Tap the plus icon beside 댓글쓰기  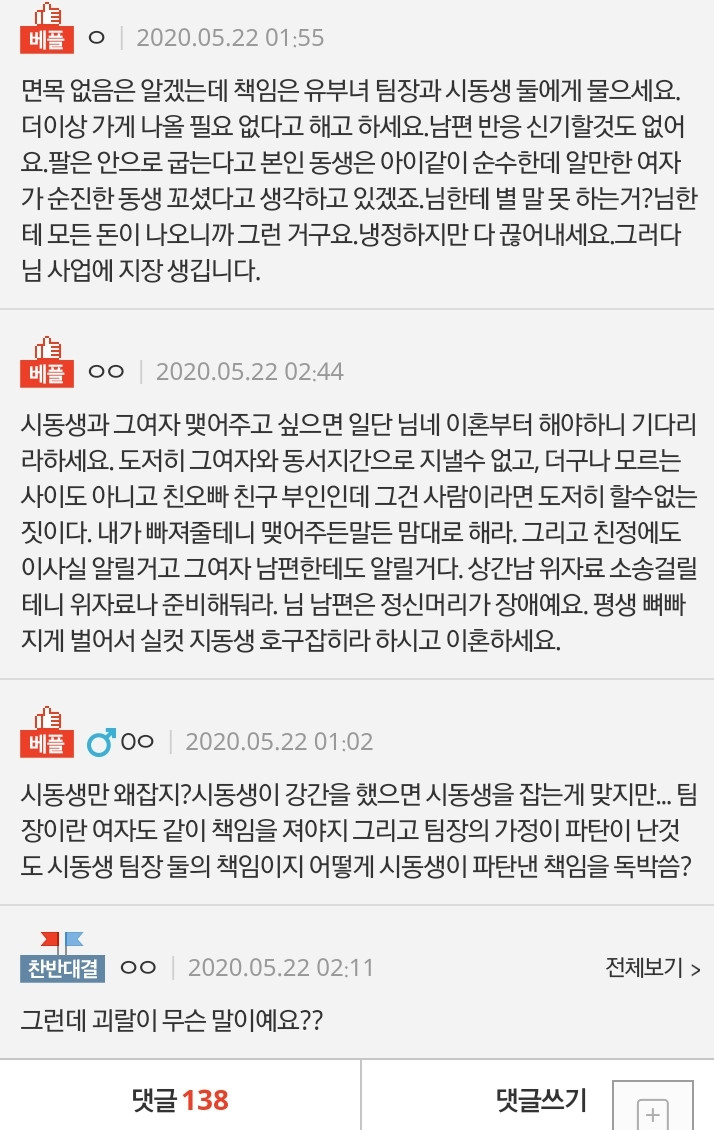point(652,1110)
